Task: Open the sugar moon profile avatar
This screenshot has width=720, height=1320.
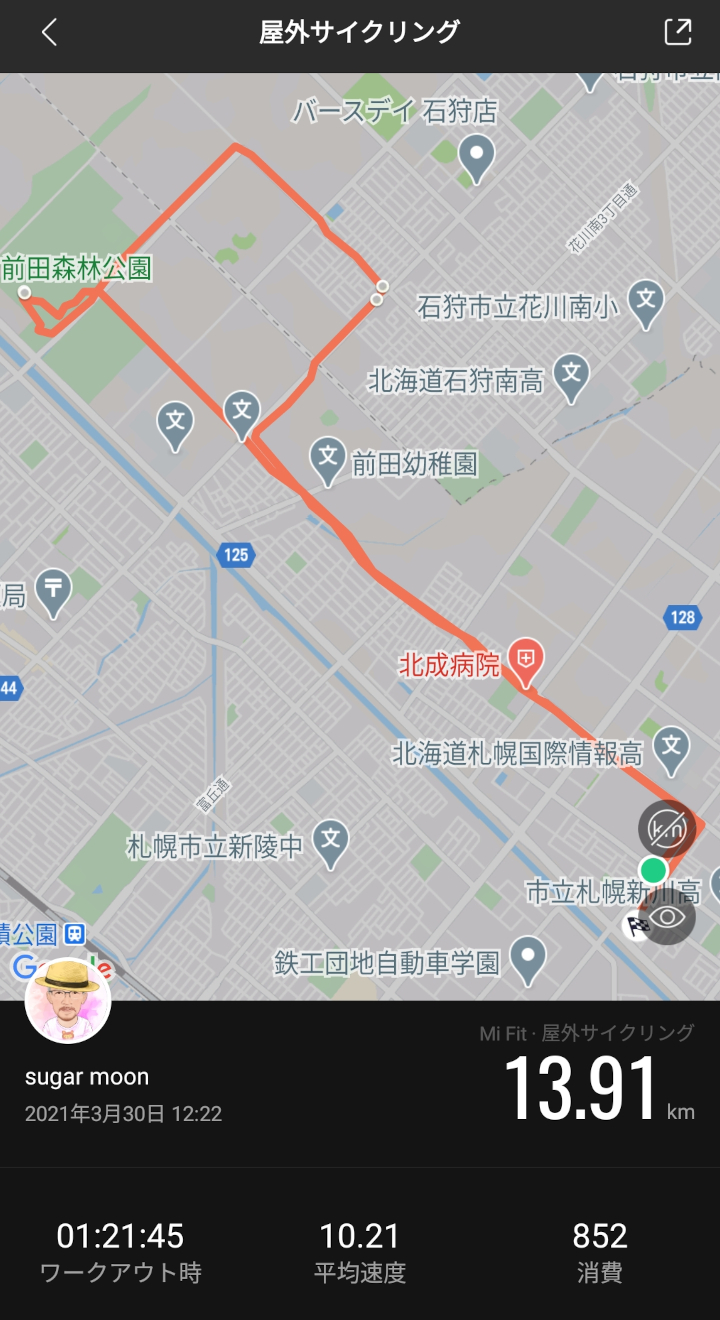Action: click(68, 1000)
